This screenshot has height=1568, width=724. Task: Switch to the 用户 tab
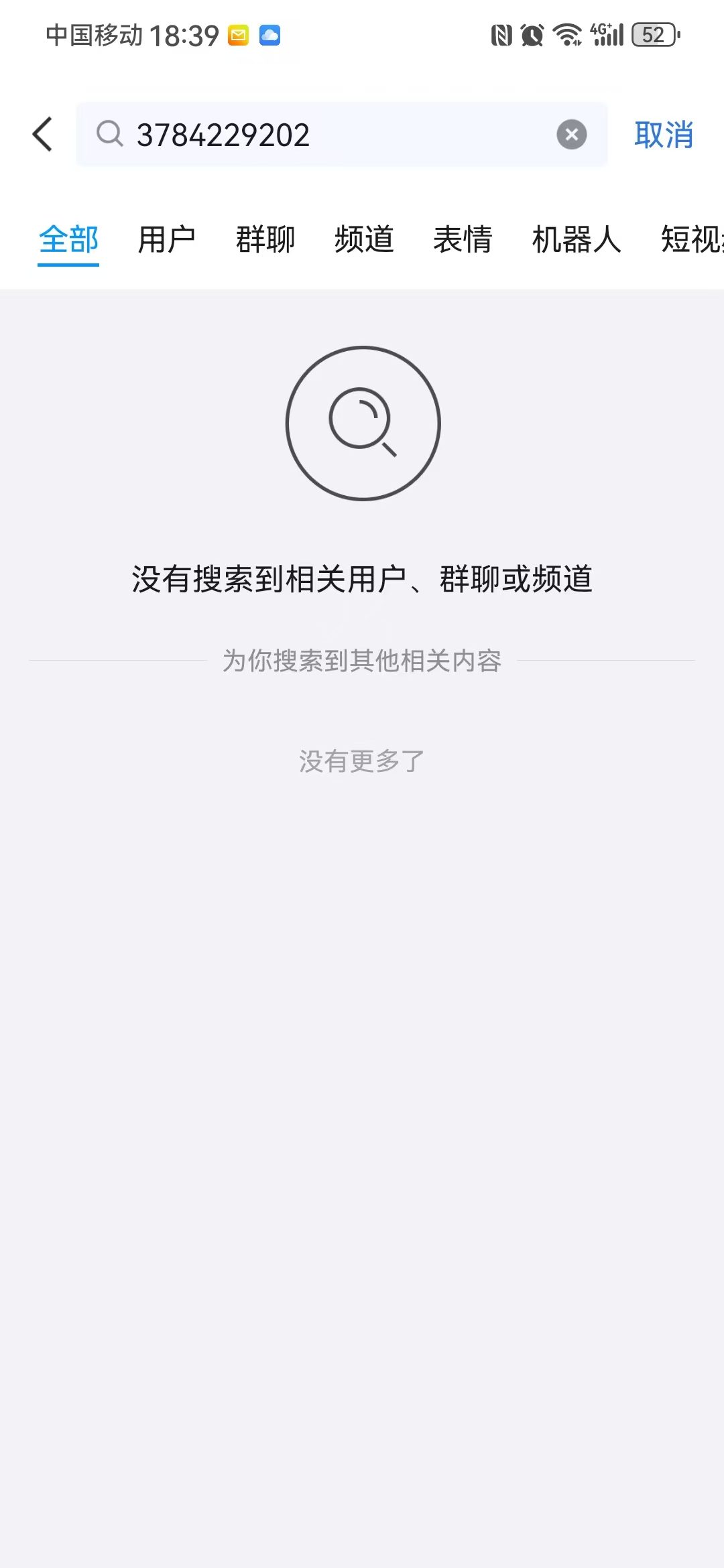(x=166, y=240)
